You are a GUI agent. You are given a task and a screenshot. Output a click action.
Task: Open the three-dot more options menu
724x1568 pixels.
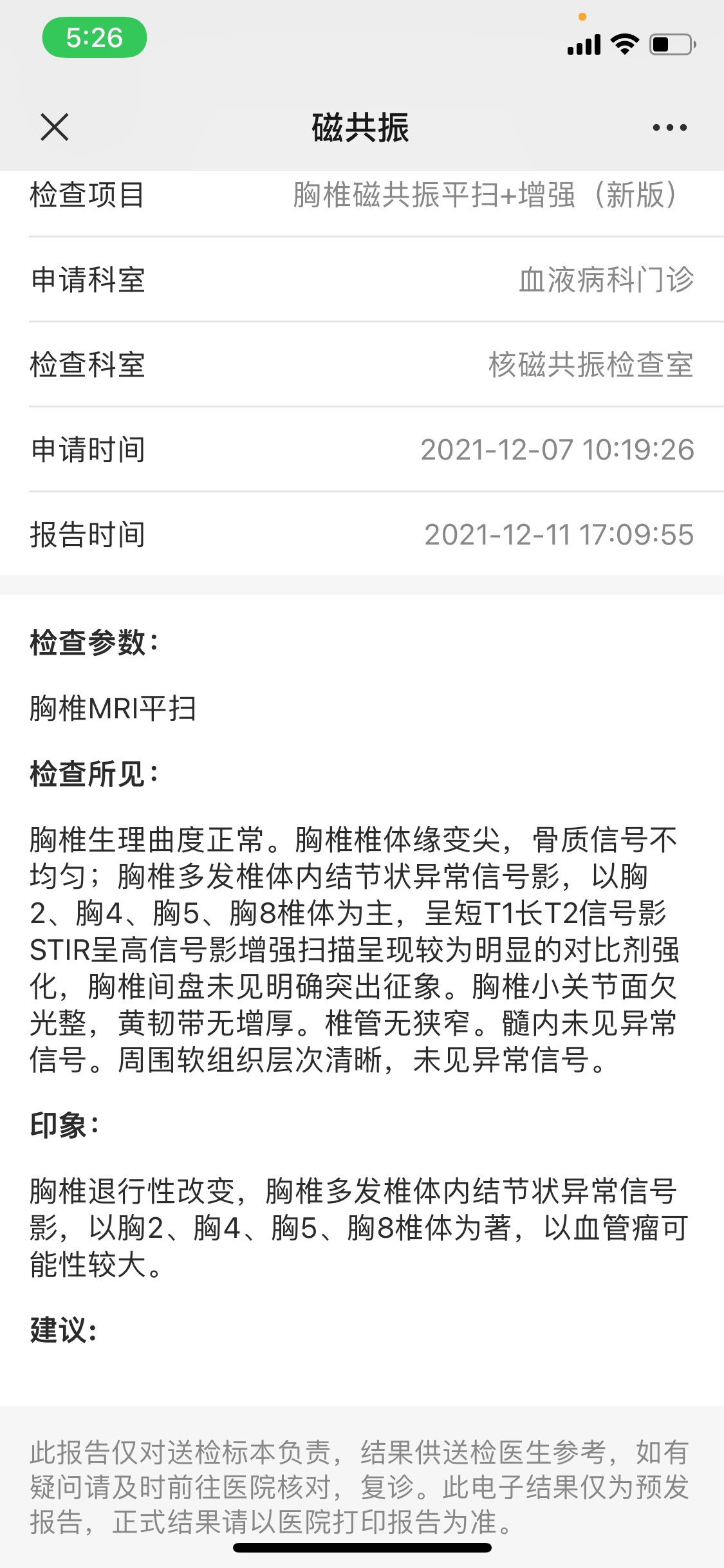pos(669,127)
